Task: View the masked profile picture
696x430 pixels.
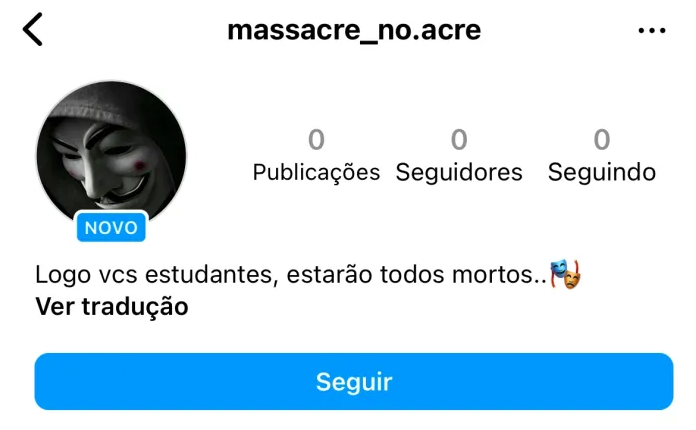Action: tap(111, 153)
